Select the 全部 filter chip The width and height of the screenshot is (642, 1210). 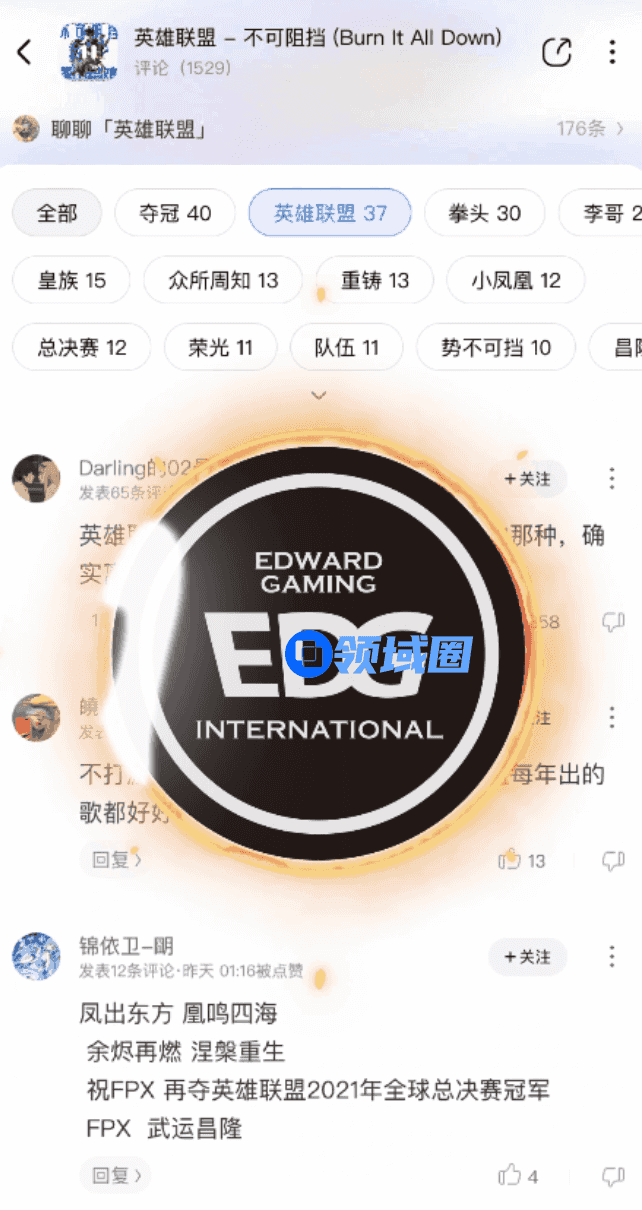click(57, 213)
